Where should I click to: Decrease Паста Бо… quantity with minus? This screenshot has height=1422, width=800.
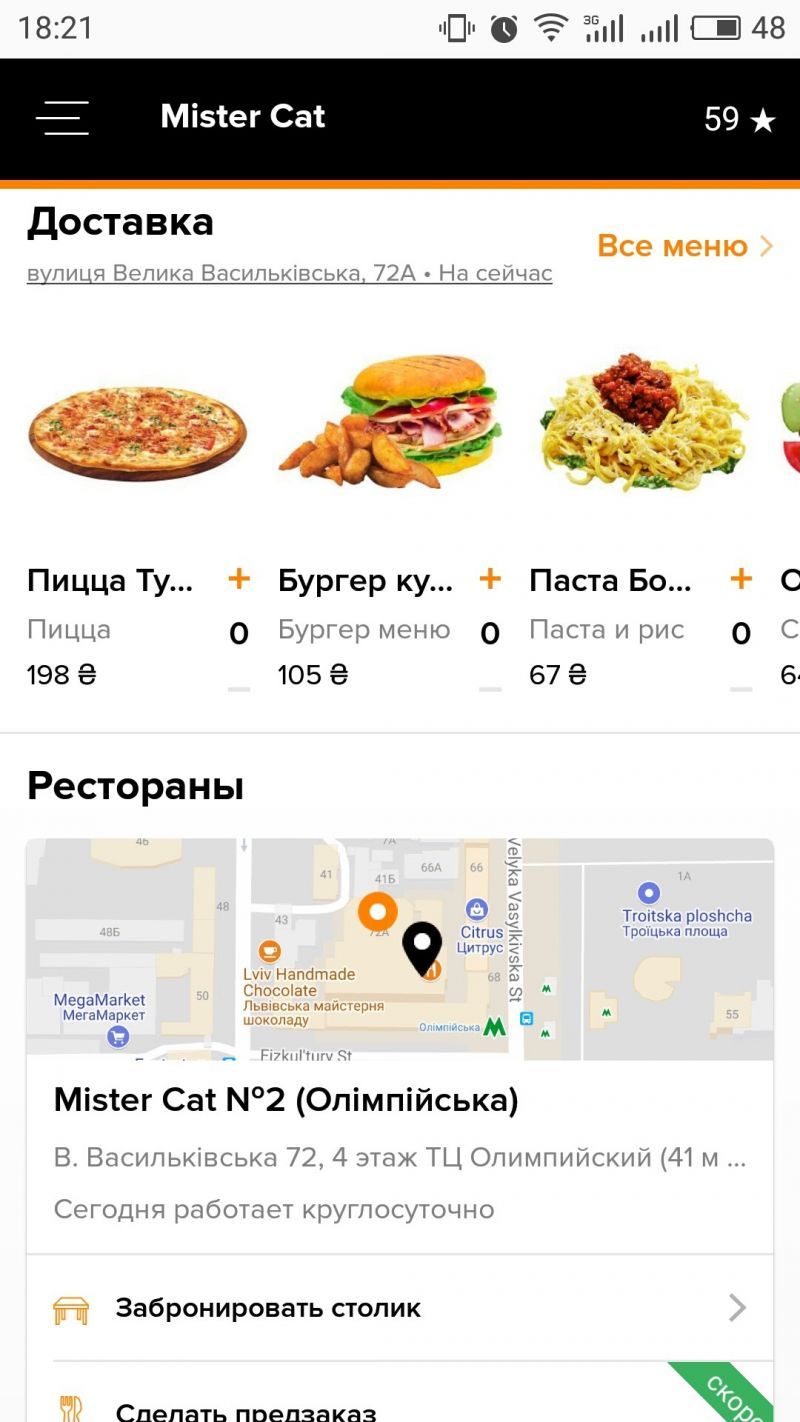coord(740,688)
